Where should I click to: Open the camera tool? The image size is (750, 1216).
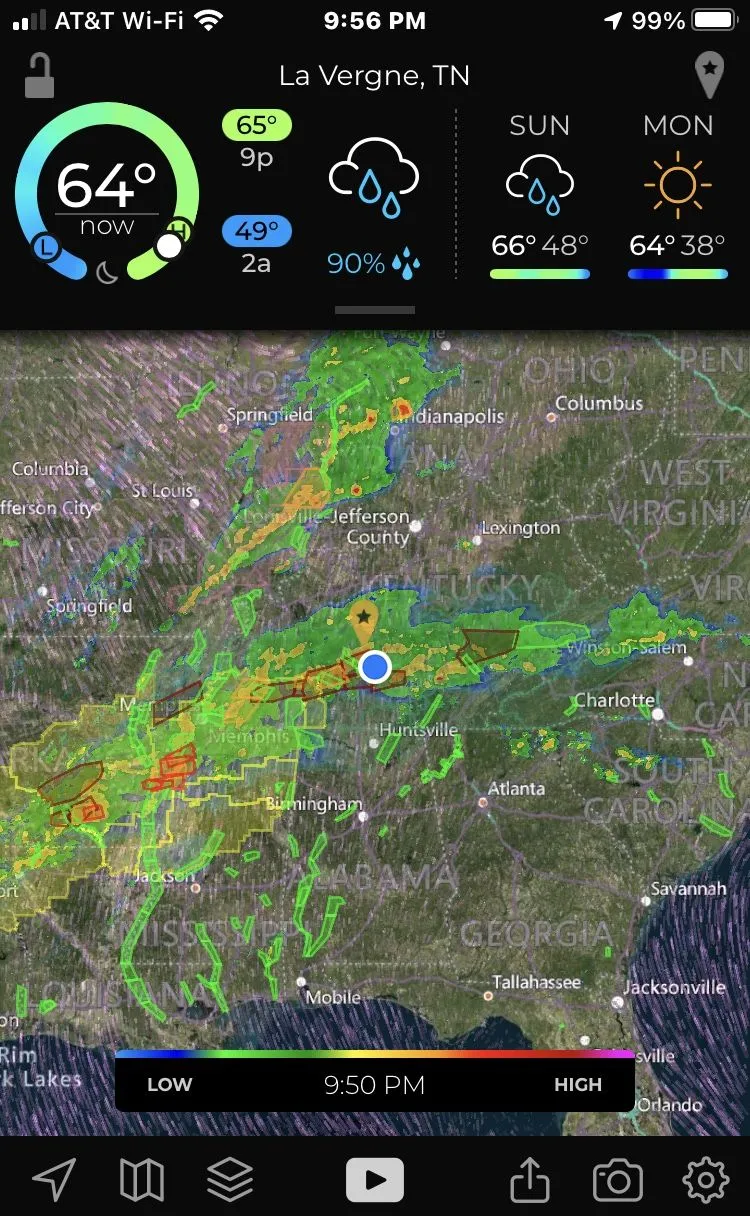pyautogui.click(x=618, y=1181)
